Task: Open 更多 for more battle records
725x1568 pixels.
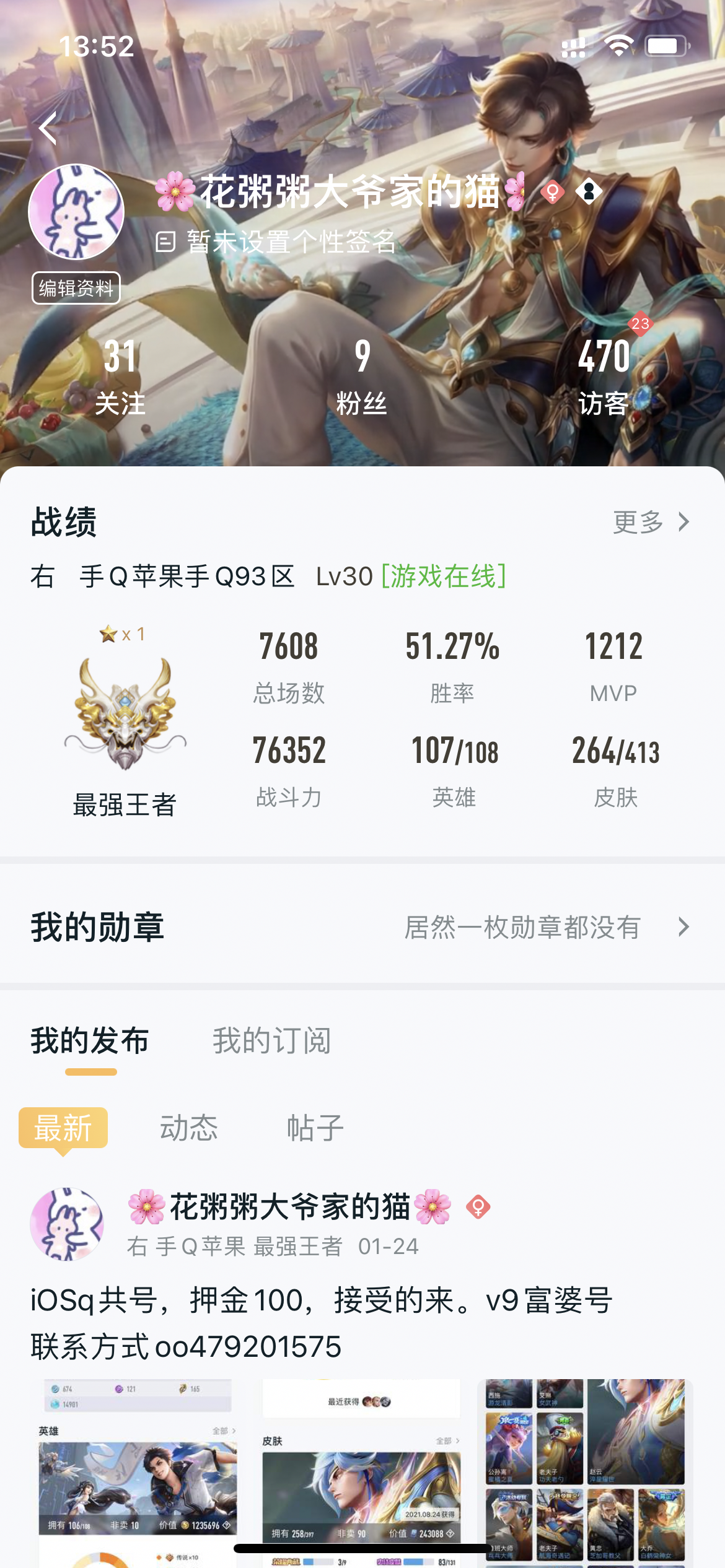Action: click(651, 522)
